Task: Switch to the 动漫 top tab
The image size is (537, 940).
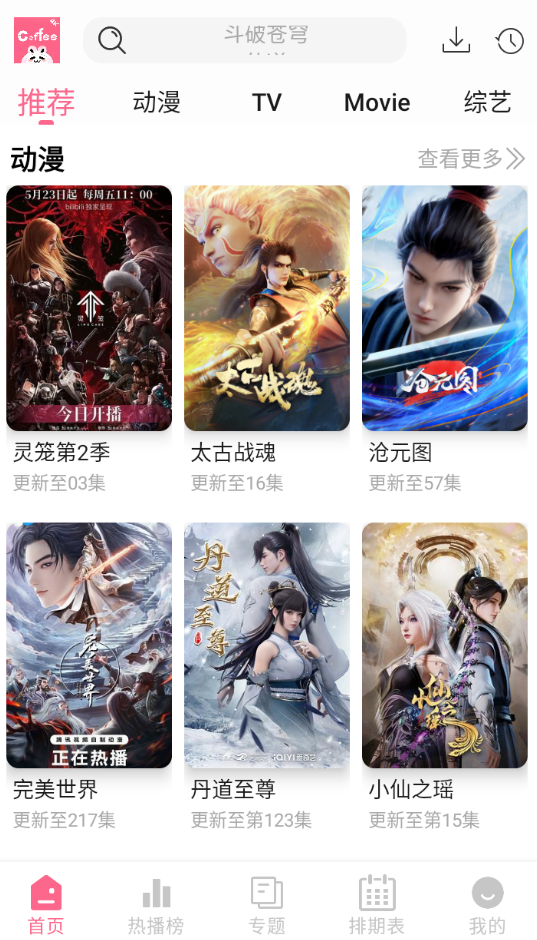Action: (x=156, y=103)
